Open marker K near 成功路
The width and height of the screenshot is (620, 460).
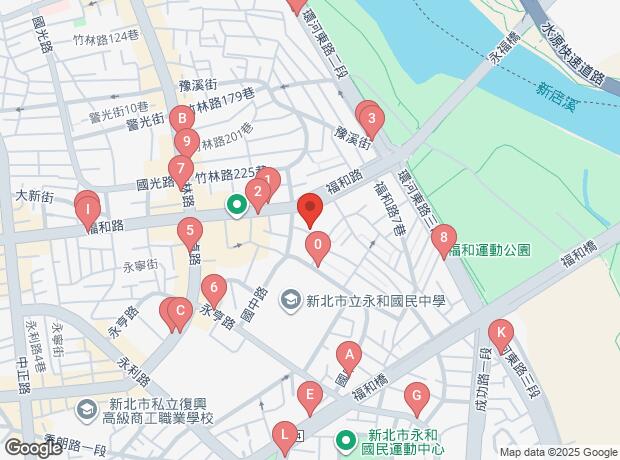(x=501, y=332)
